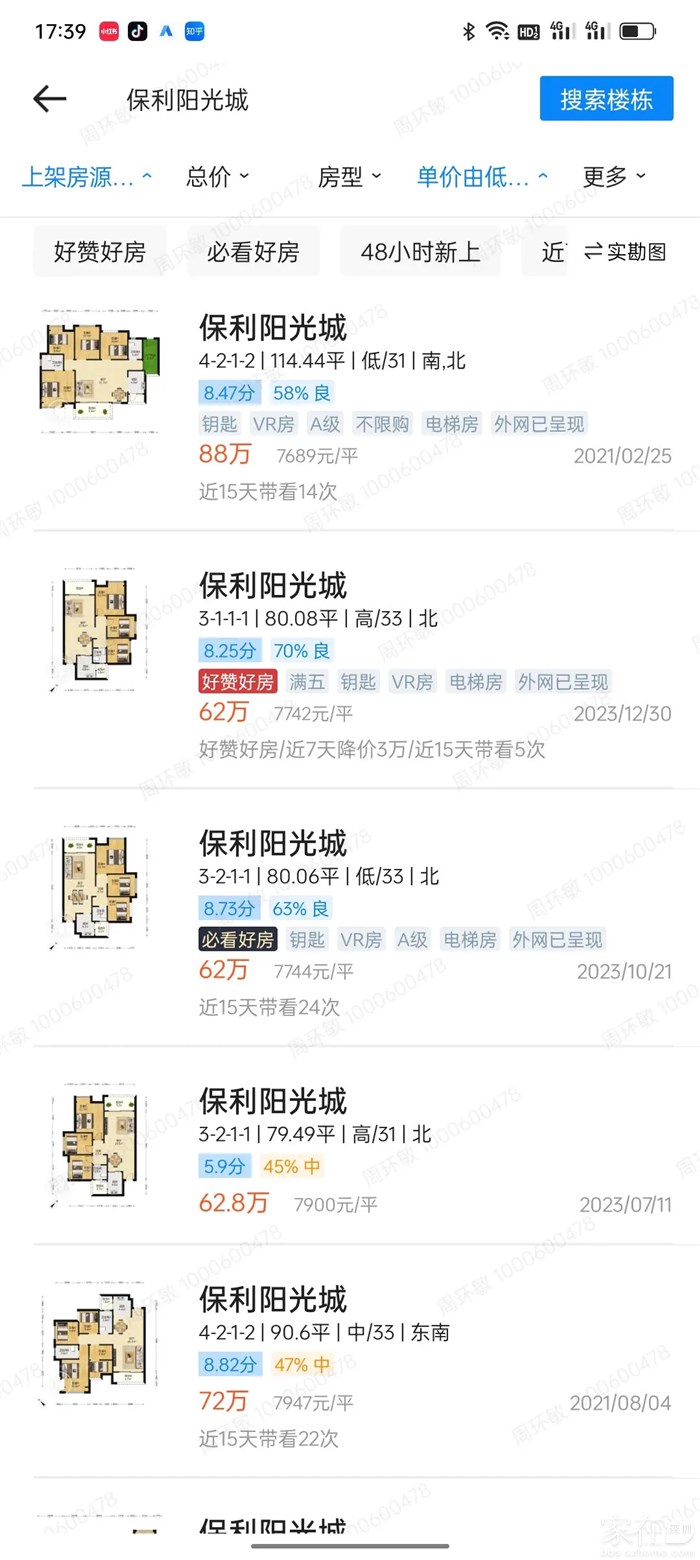
Task: Select the 好赞好房 filter chip
Action: (99, 252)
